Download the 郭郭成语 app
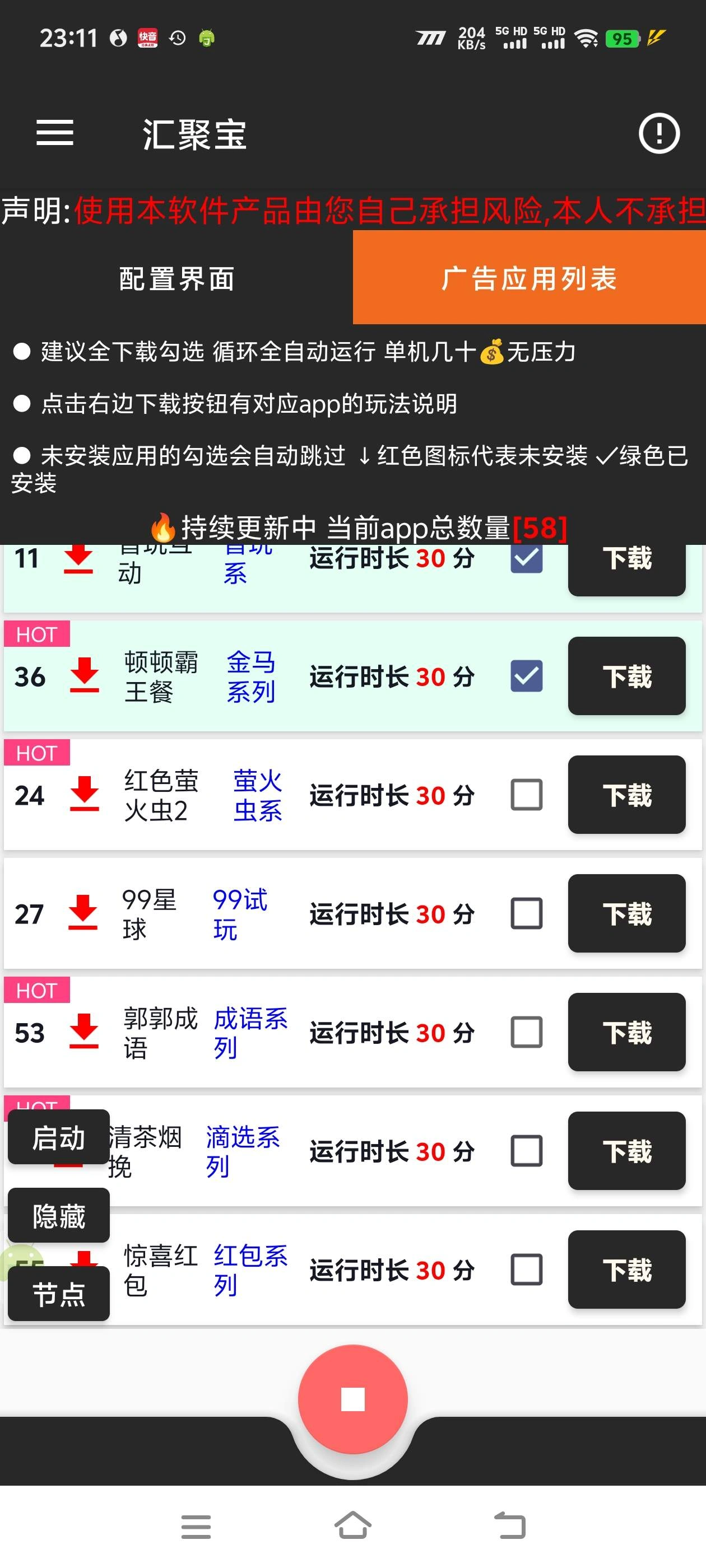The width and height of the screenshot is (706, 1568). pyautogui.click(x=626, y=1032)
